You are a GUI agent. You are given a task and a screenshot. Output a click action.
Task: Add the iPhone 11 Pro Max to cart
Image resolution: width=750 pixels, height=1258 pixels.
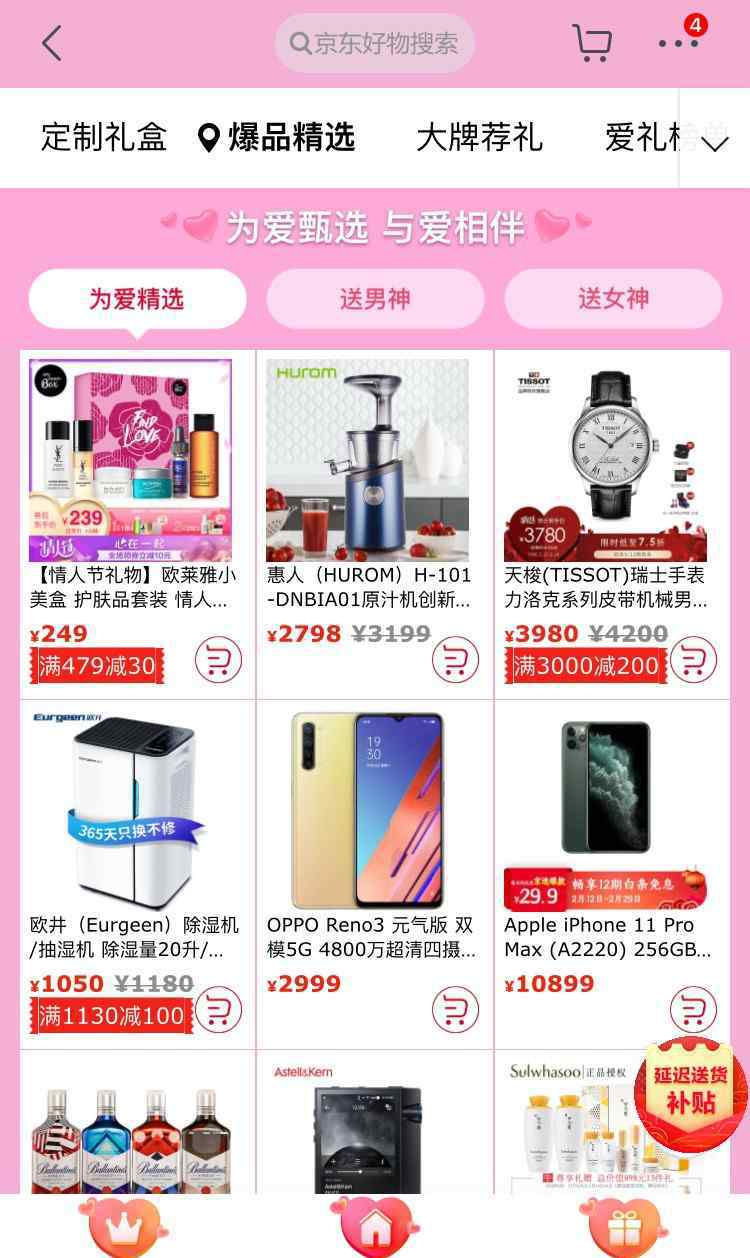coord(692,1011)
